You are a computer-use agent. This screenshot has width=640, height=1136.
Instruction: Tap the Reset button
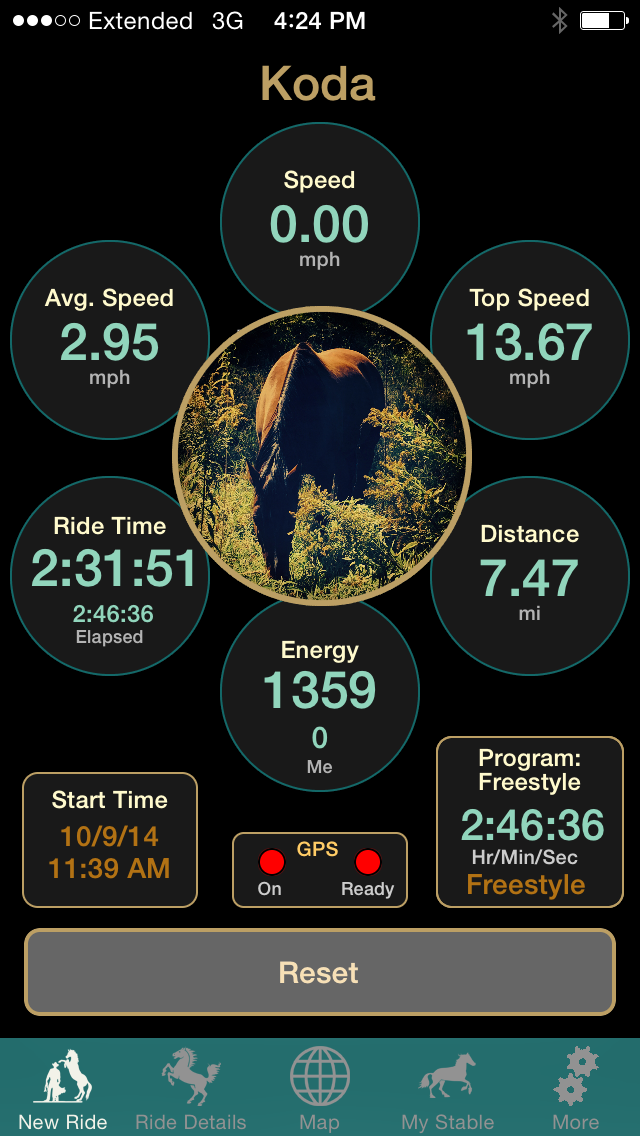coord(319,972)
